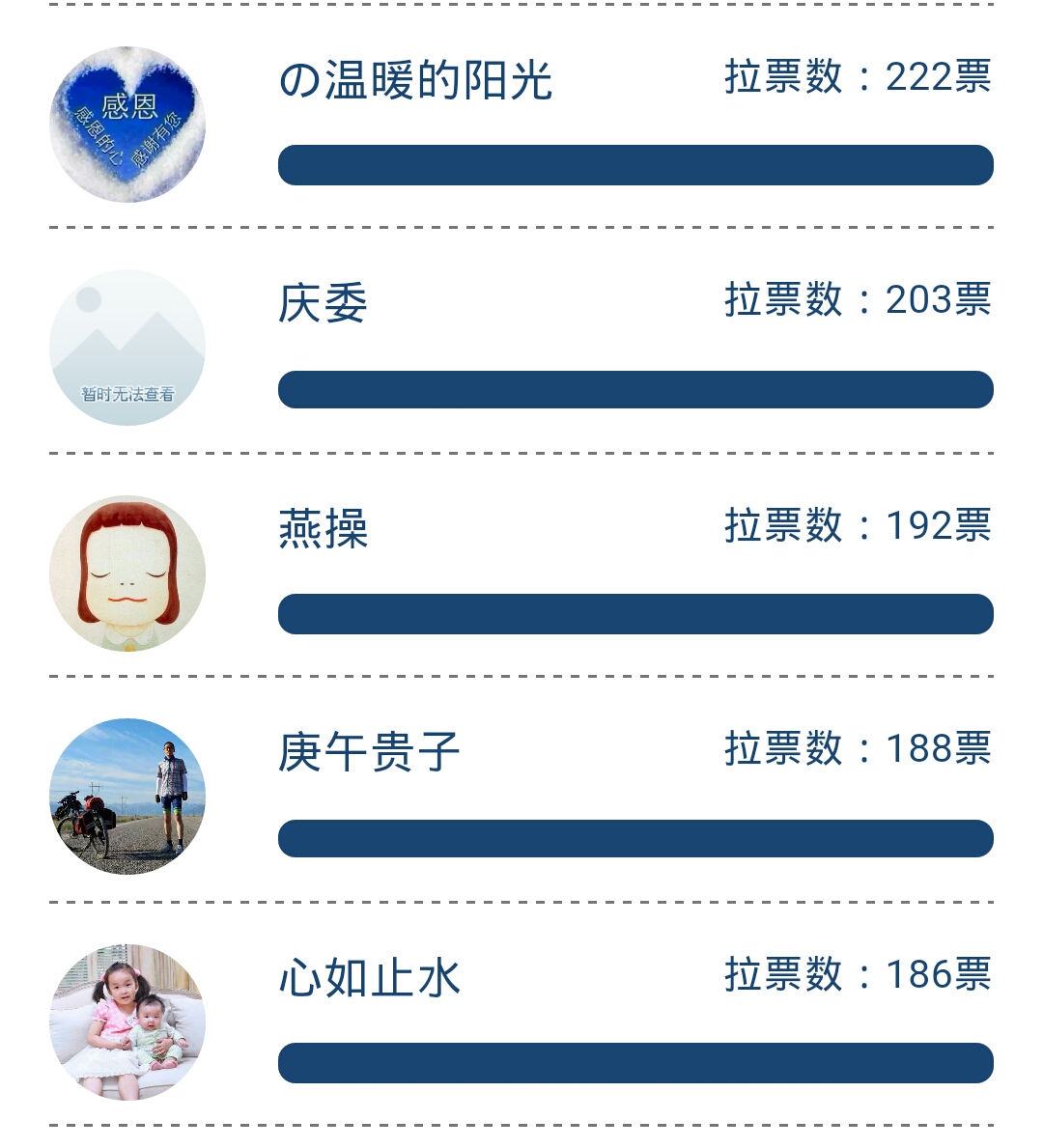The height and width of the screenshot is (1148, 1043).
Task: Open 心如止水's vote entry
Action: pyautogui.click(x=369, y=977)
